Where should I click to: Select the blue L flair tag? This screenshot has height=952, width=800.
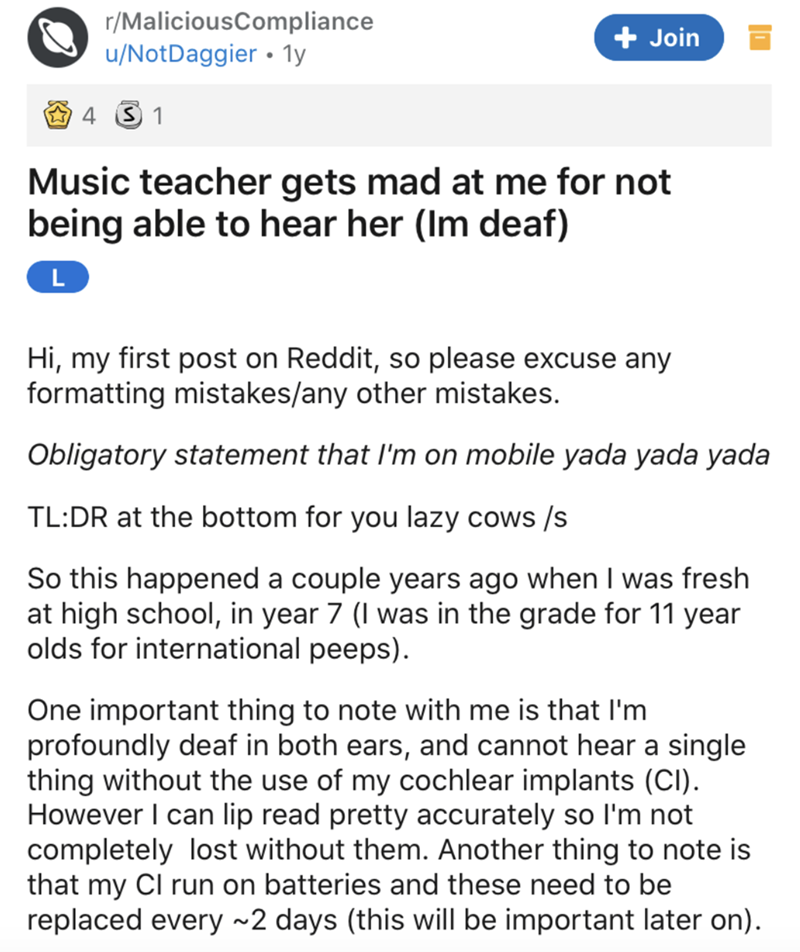58,279
